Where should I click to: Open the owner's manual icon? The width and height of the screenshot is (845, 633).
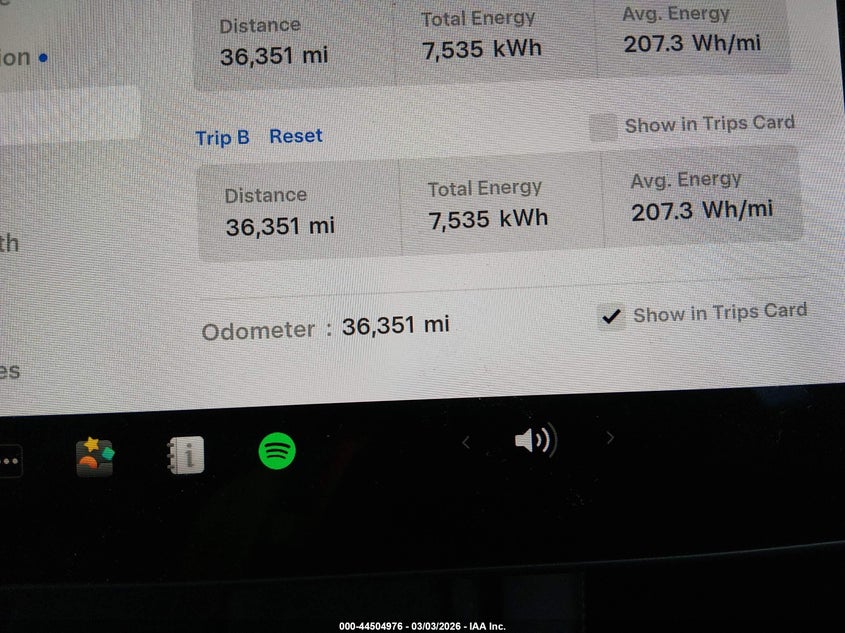click(x=186, y=456)
